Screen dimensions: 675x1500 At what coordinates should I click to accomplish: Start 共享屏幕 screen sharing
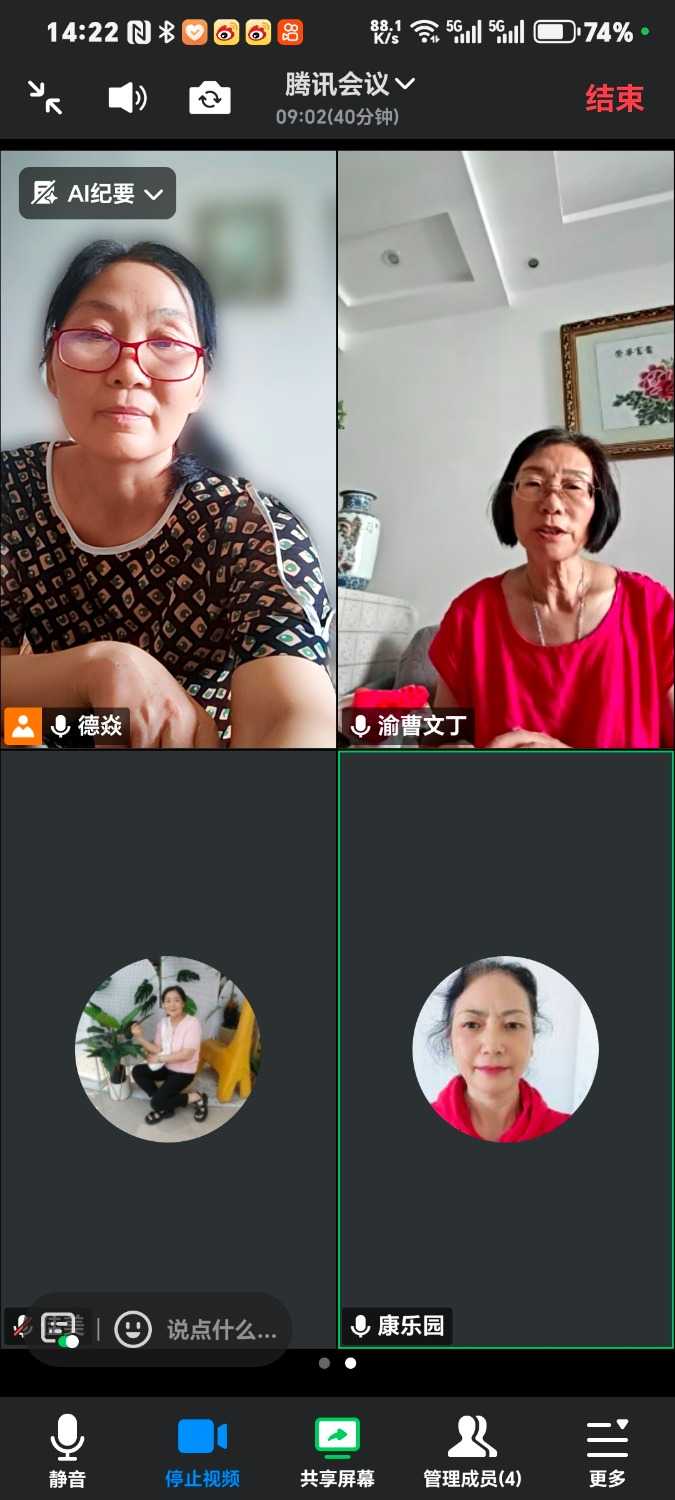pyautogui.click(x=337, y=1450)
